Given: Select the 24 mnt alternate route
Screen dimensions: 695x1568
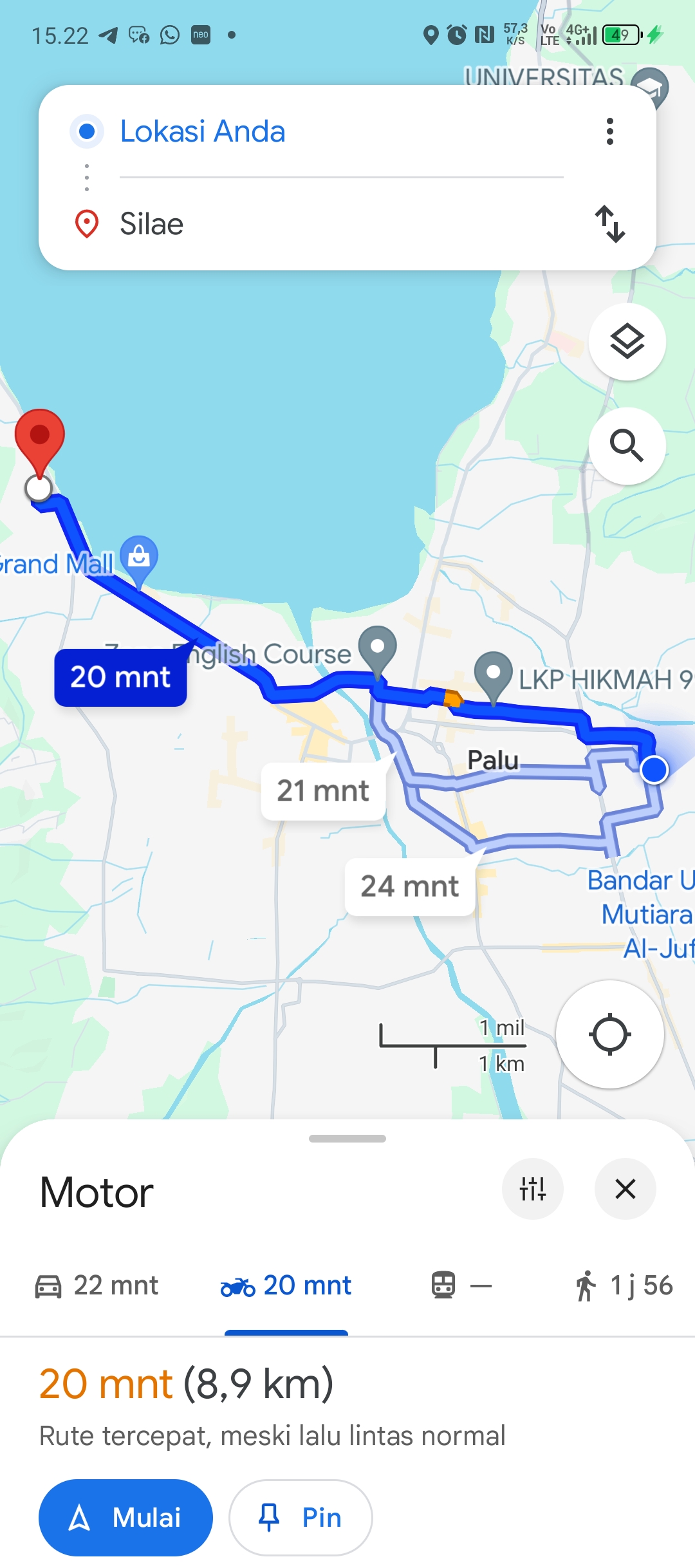Looking at the screenshot, I should [x=410, y=886].
